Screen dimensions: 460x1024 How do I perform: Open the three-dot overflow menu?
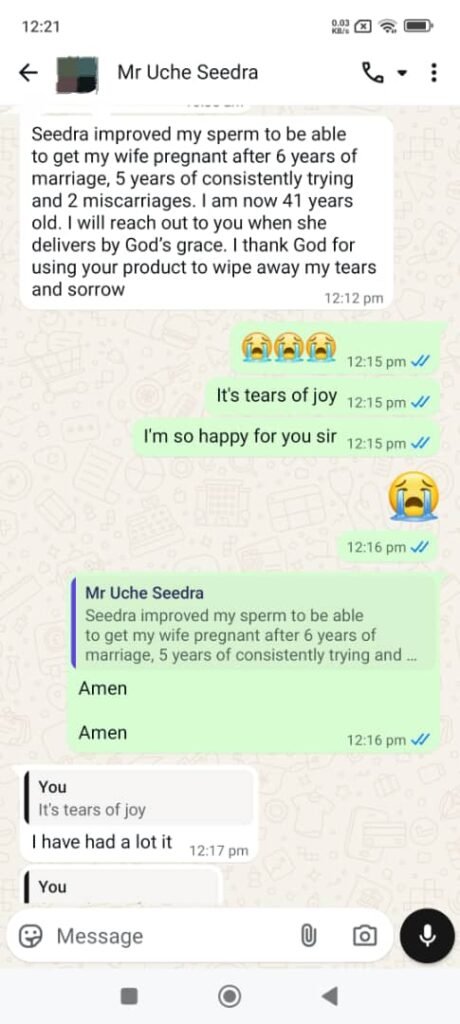pos(434,72)
